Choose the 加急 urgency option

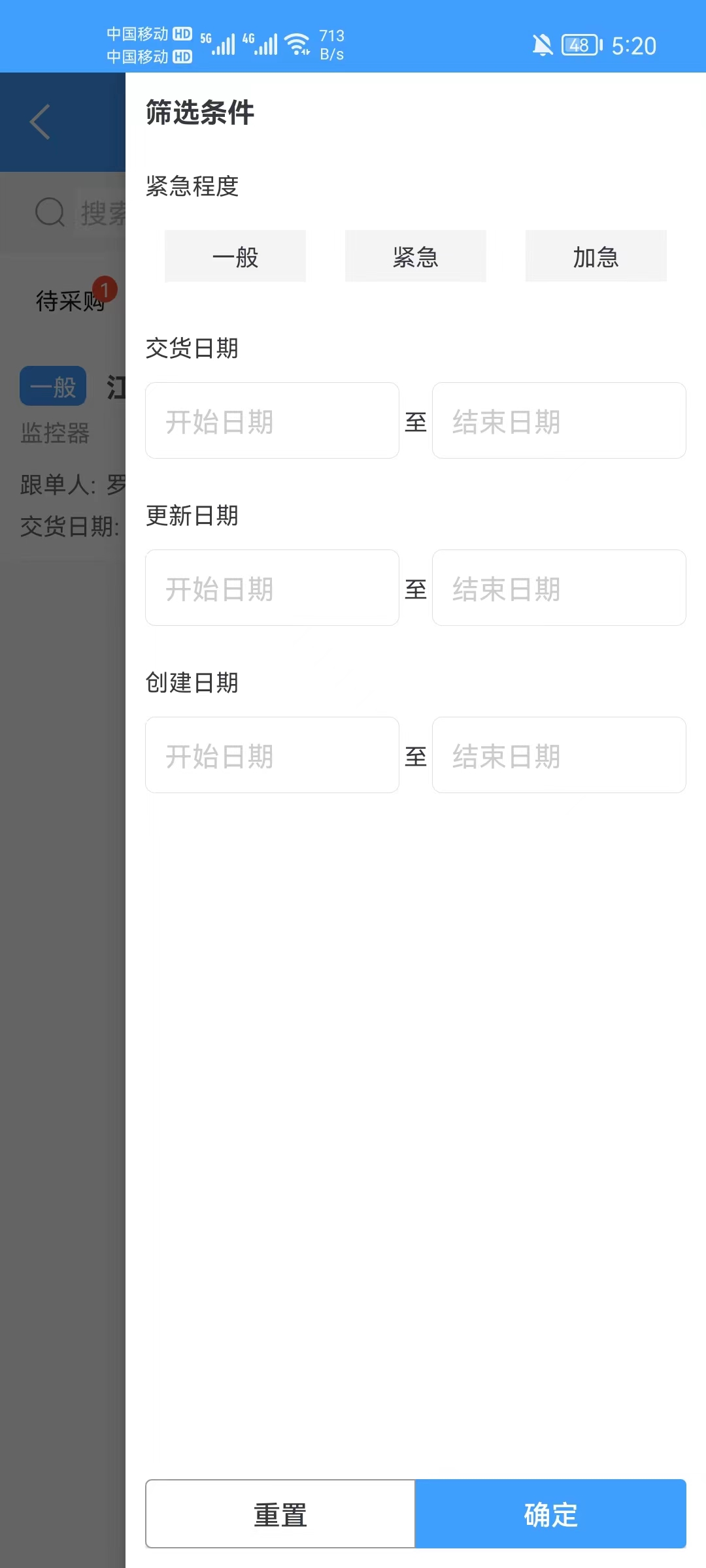point(596,256)
